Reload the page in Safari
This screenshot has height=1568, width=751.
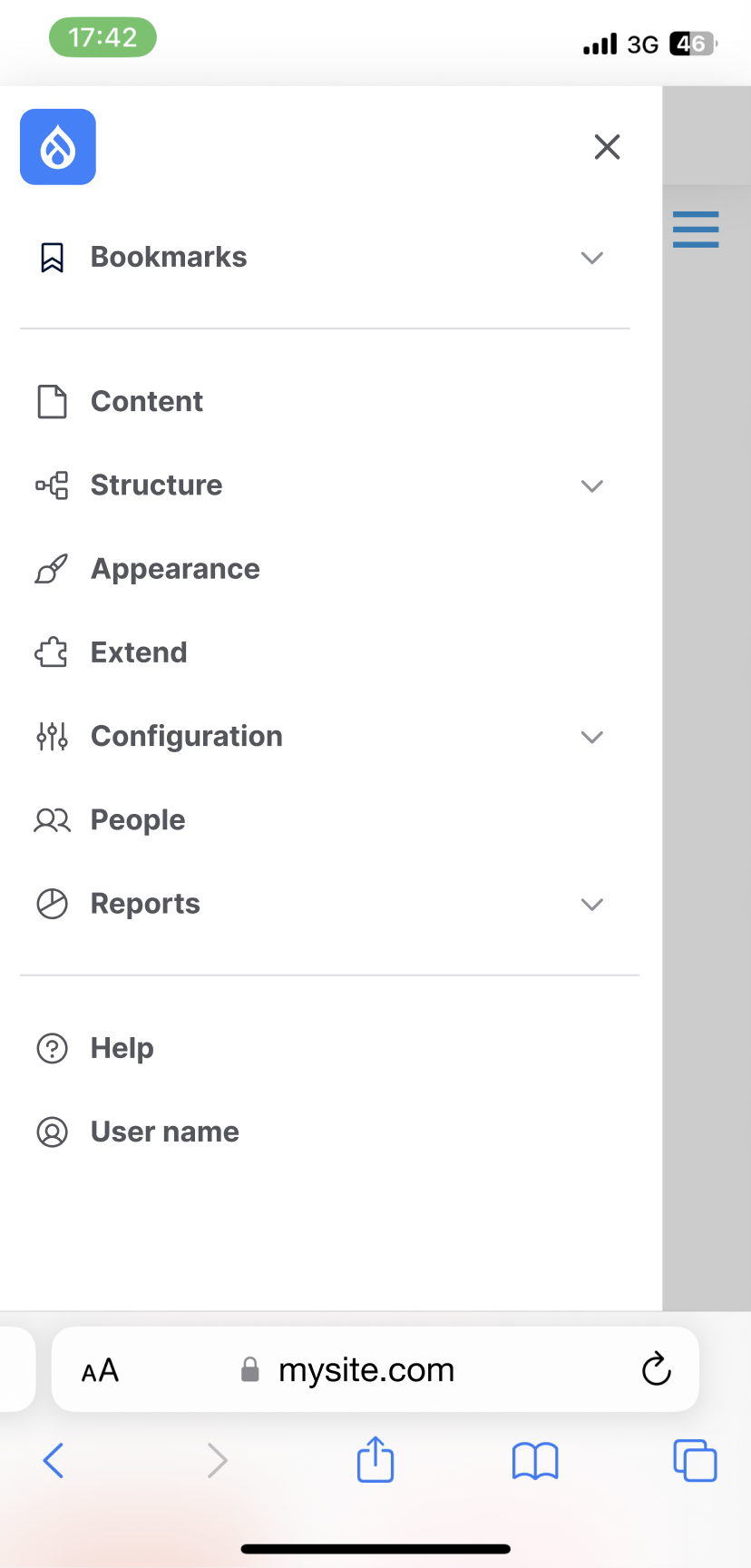click(x=656, y=1368)
